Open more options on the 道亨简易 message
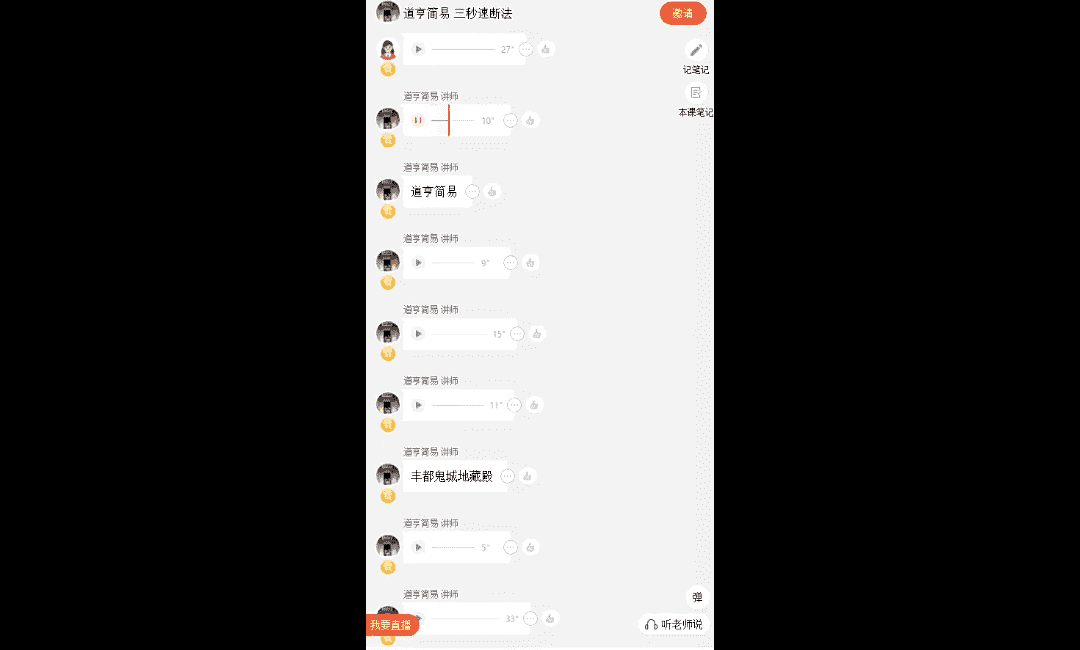 point(472,191)
